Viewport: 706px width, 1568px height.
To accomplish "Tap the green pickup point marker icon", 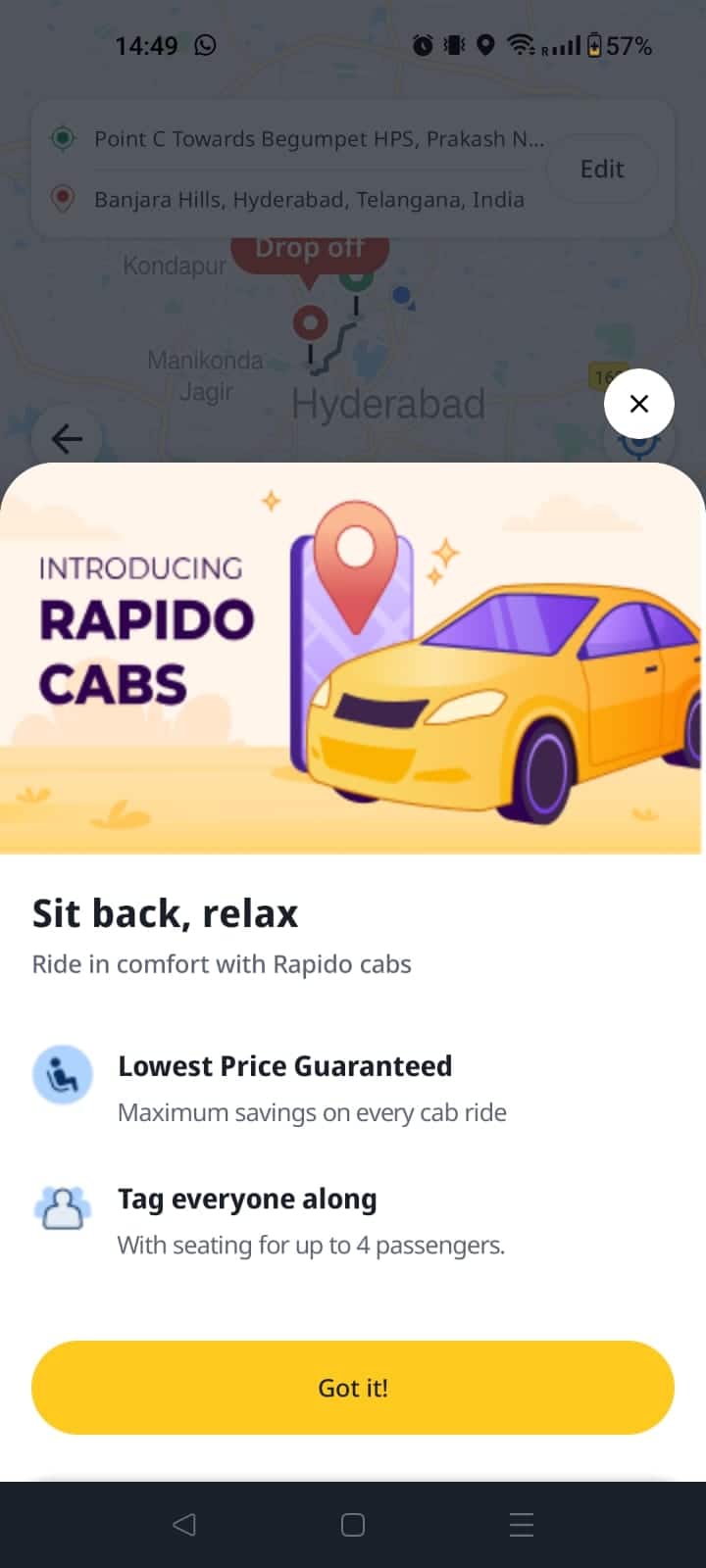I will tap(63, 138).
